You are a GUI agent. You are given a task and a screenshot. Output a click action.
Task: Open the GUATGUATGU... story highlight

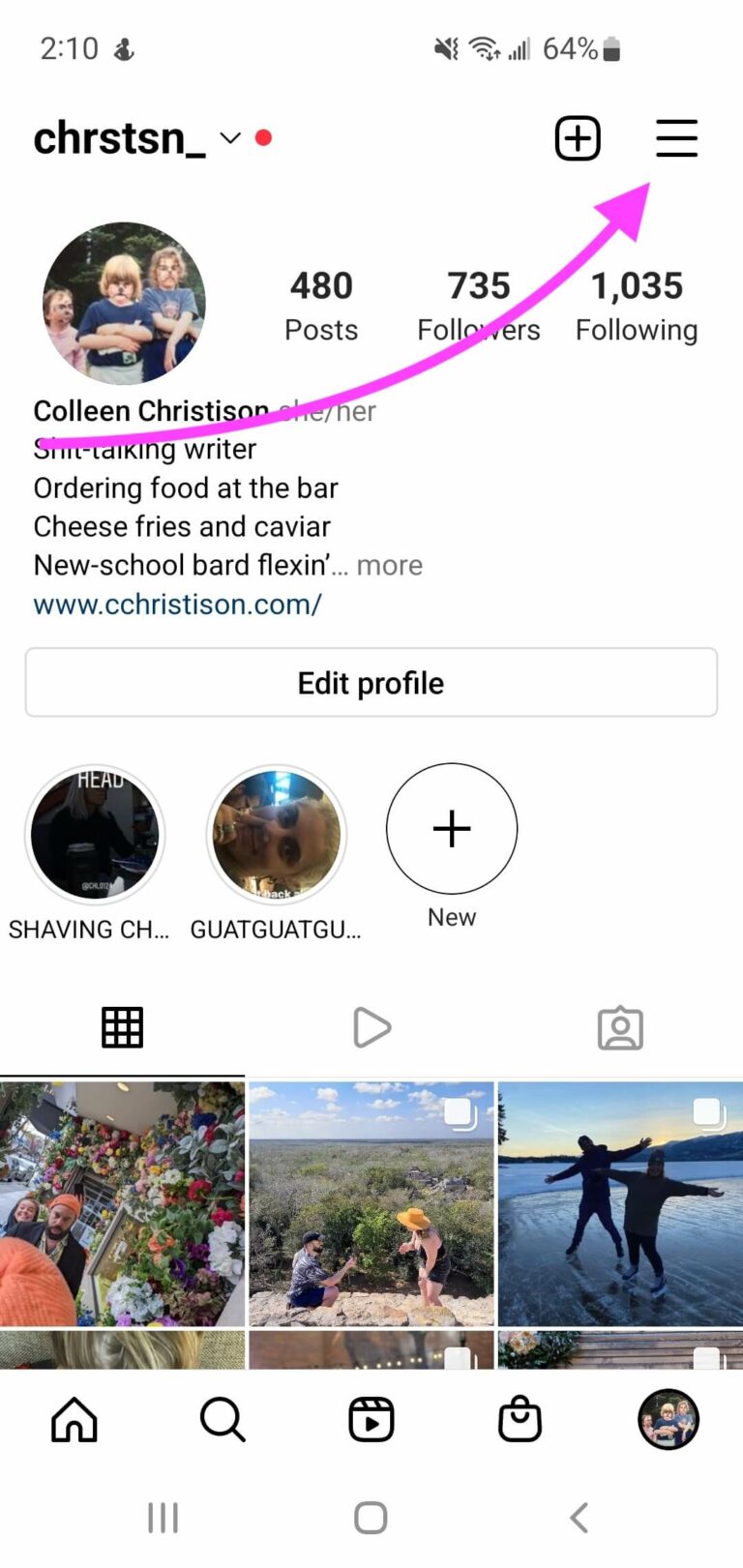(x=276, y=834)
